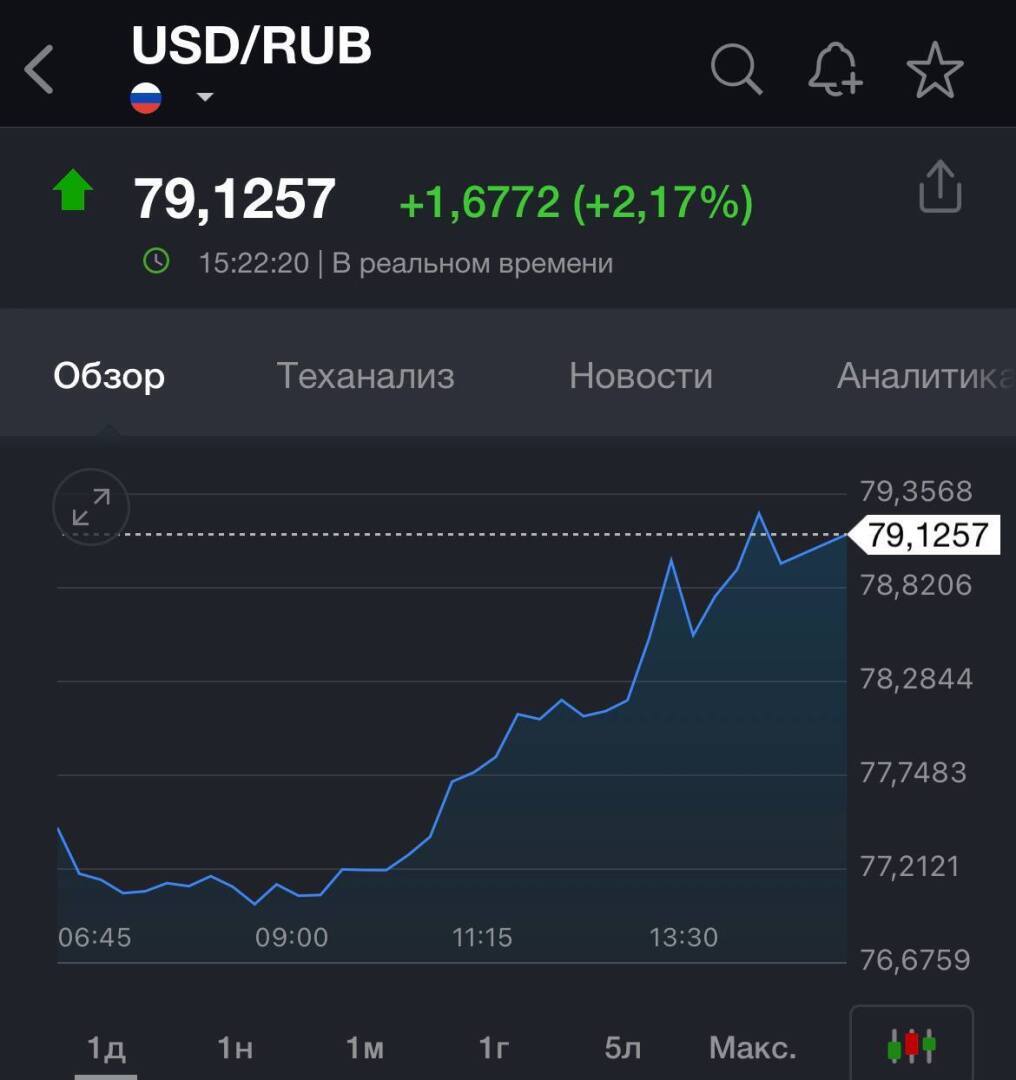
Task: Open the Новости tab
Action: 640,375
